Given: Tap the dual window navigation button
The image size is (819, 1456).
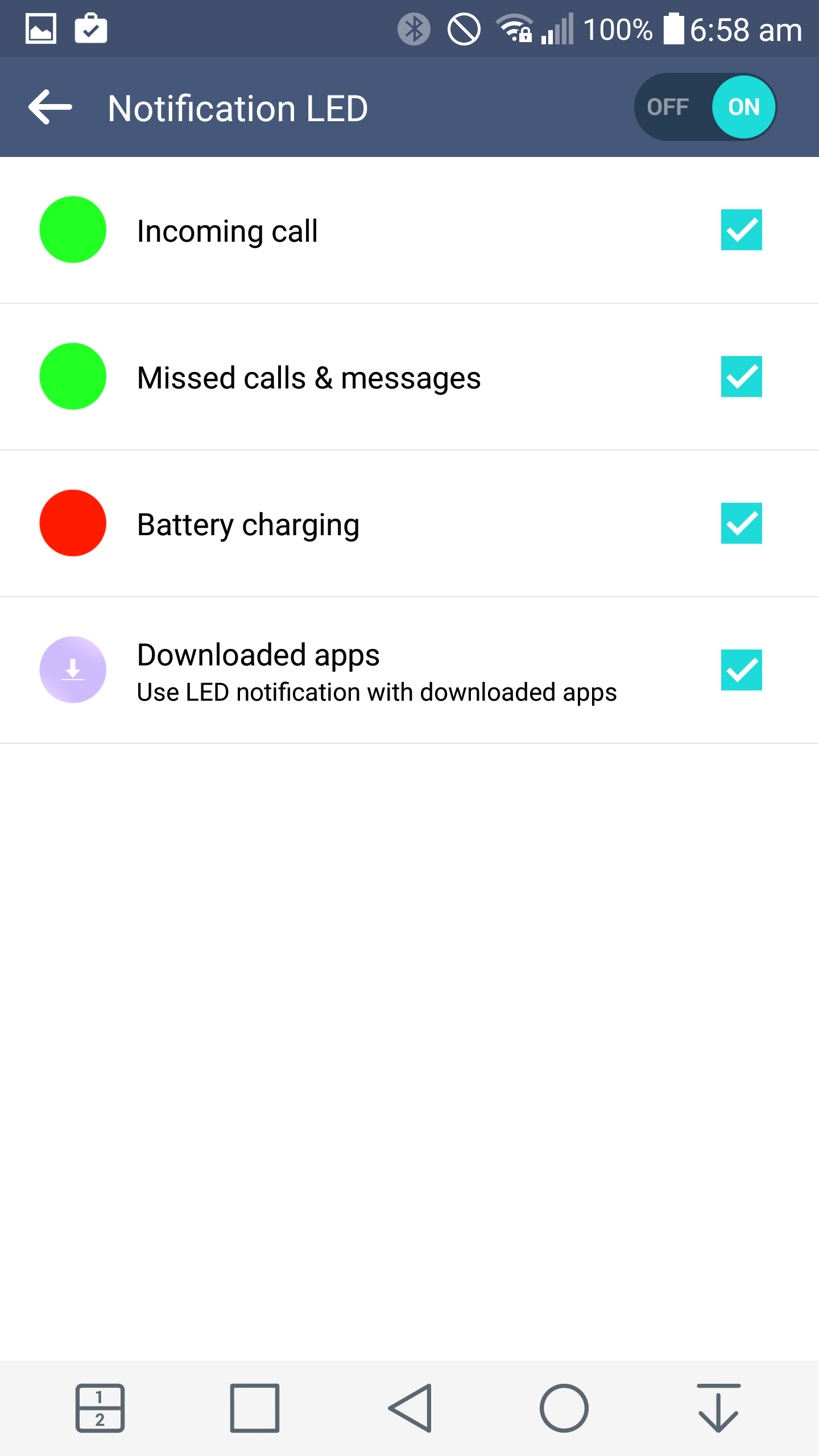Looking at the screenshot, I should coord(100,1408).
